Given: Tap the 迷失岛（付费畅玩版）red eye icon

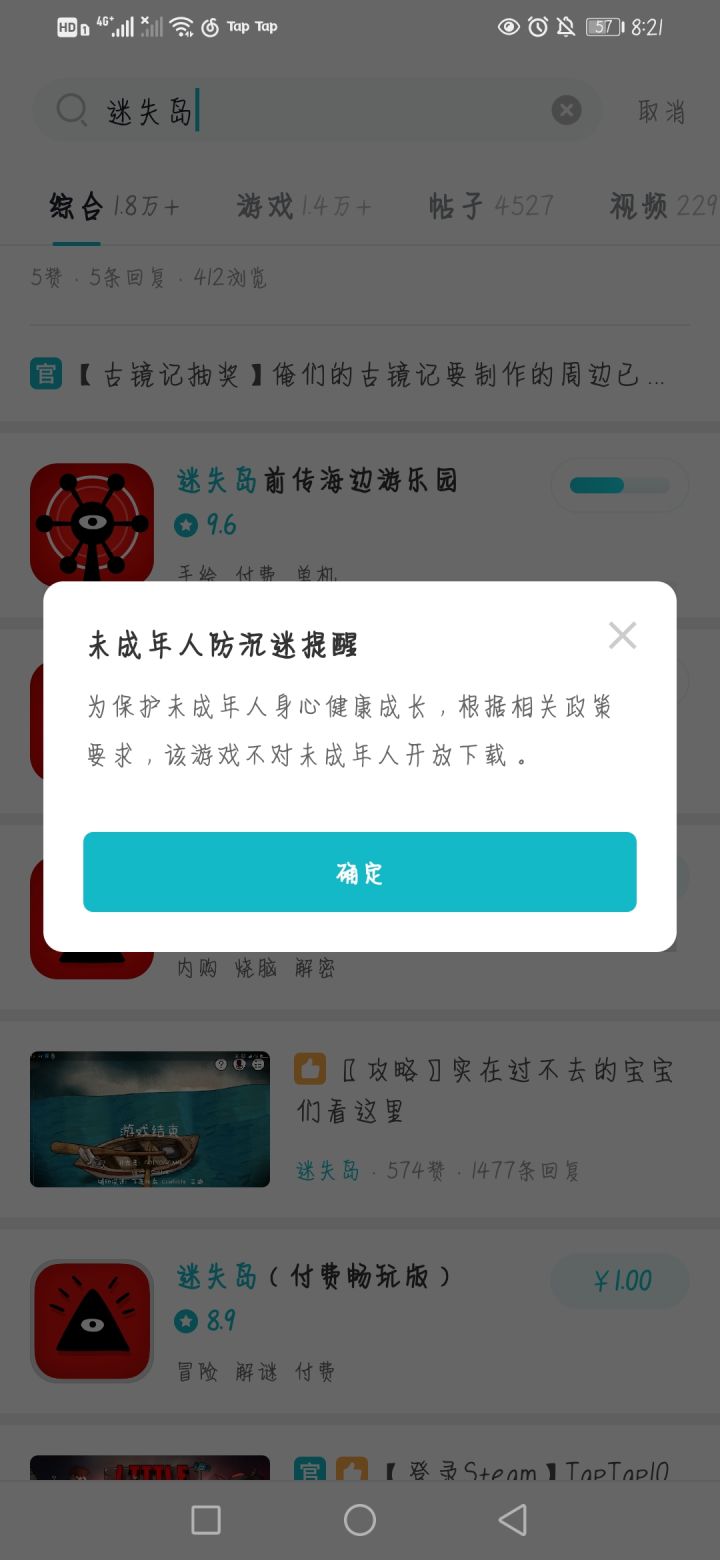Looking at the screenshot, I should point(91,1320).
